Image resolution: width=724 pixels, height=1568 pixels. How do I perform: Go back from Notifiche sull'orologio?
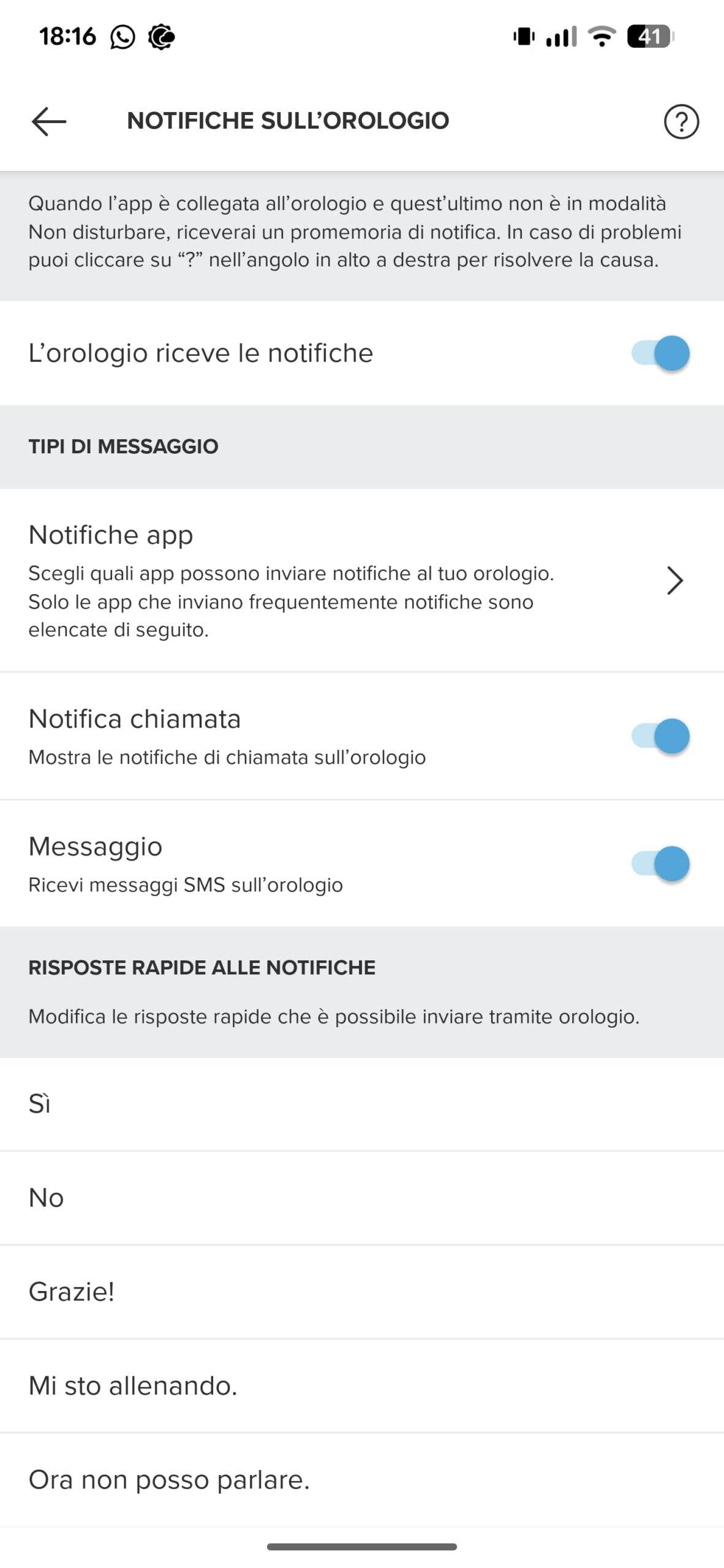(x=49, y=121)
